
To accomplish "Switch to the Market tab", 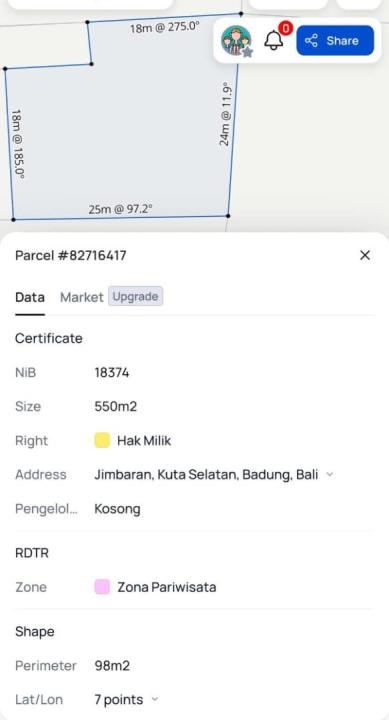I will (81, 297).
